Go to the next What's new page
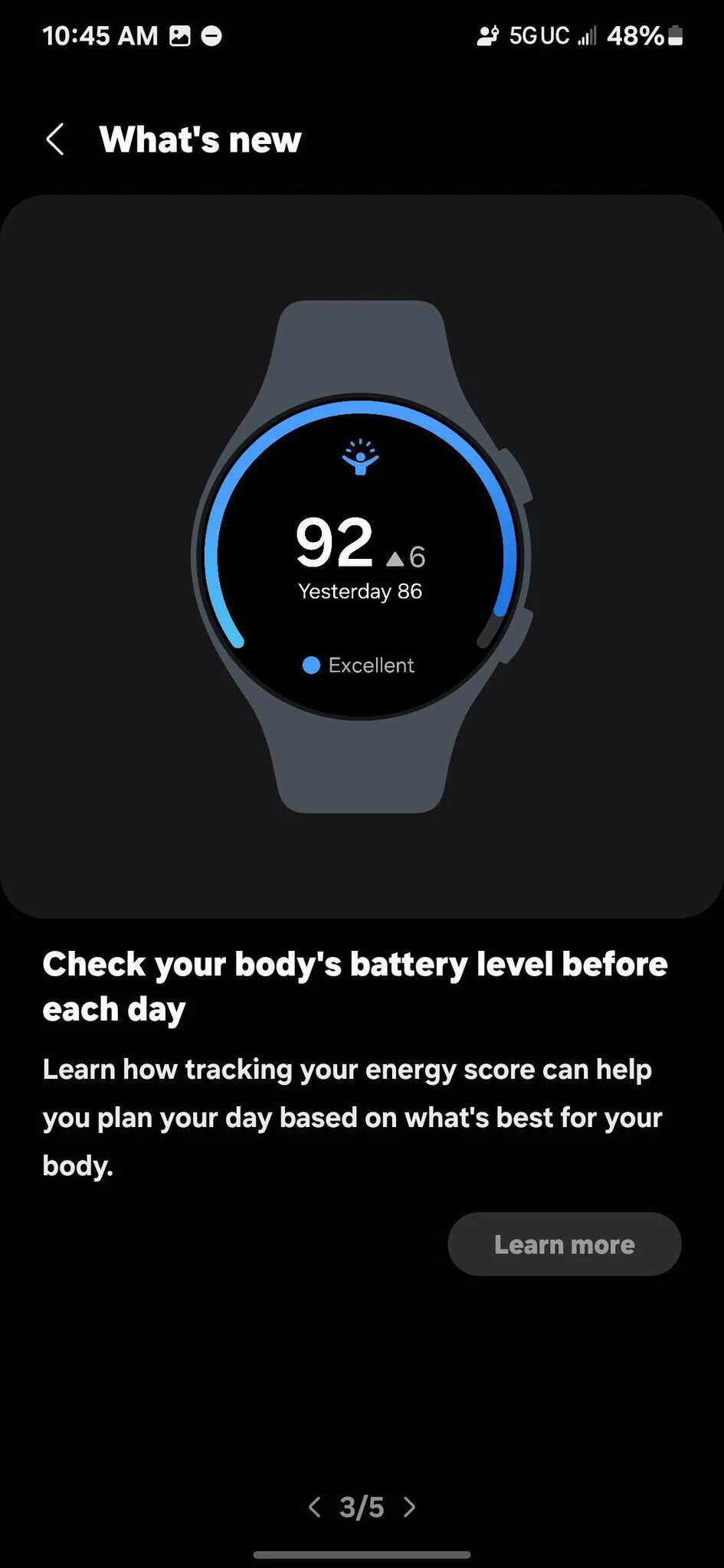Image resolution: width=724 pixels, height=1568 pixels. tap(410, 1507)
